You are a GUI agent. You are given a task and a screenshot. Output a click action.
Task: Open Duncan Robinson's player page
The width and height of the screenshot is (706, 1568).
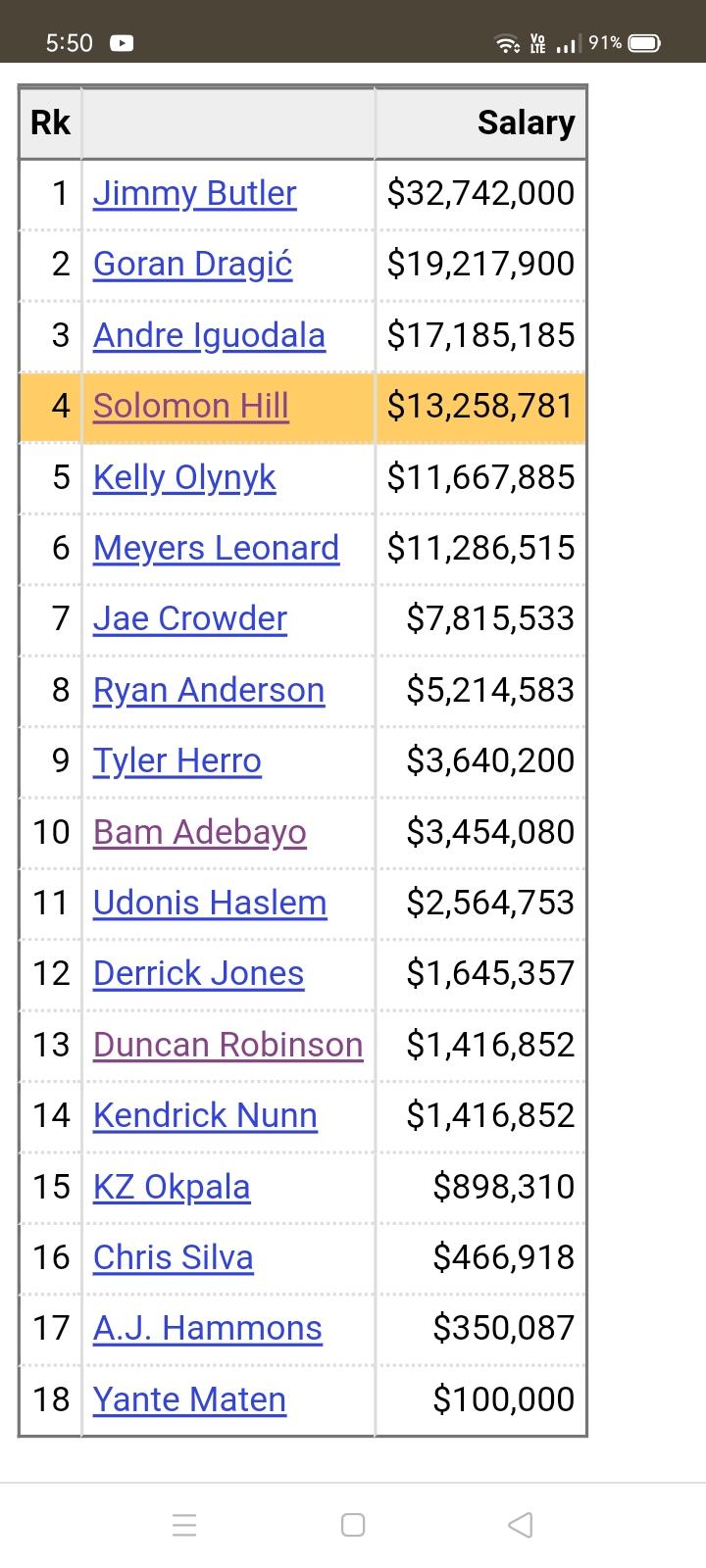coord(228,1045)
